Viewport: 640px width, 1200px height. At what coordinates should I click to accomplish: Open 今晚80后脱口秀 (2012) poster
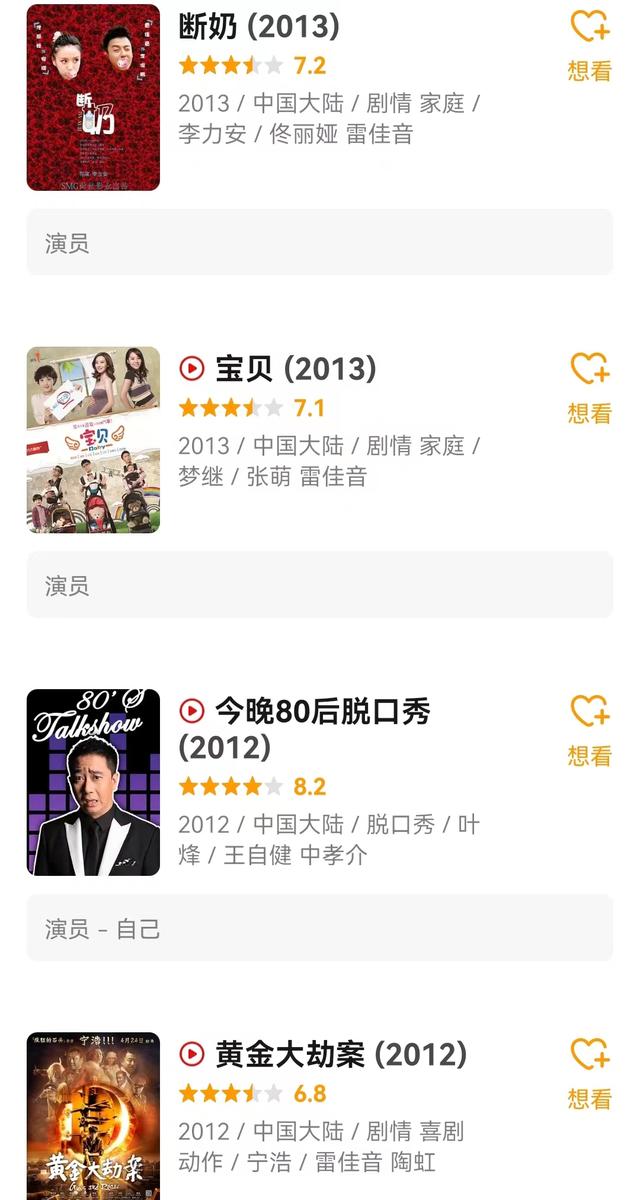pyautogui.click(x=93, y=782)
